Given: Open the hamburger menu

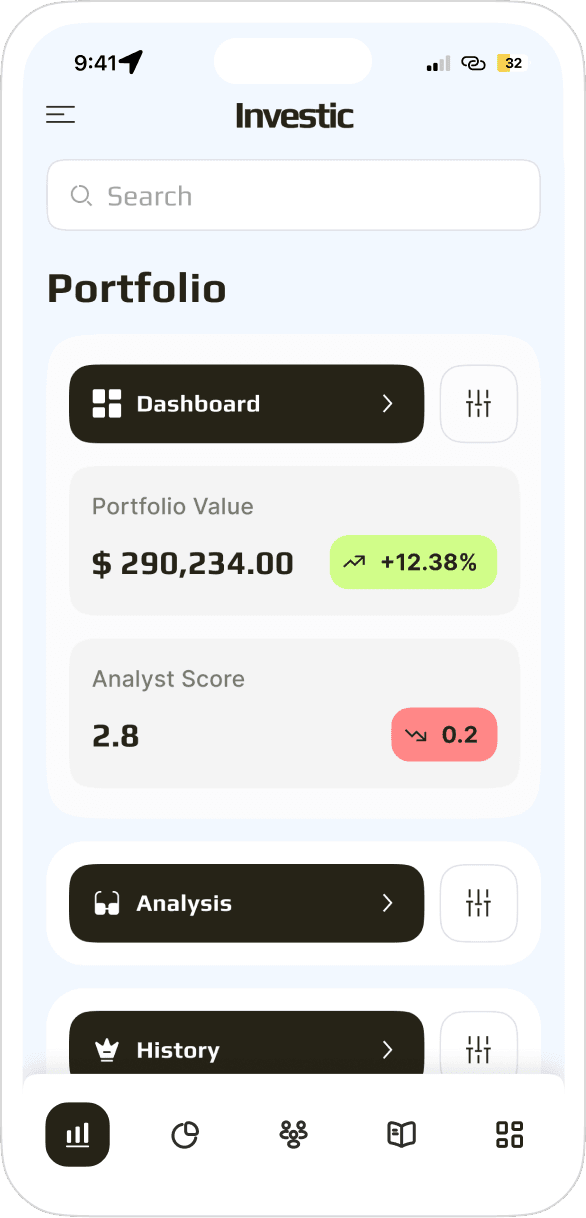Looking at the screenshot, I should [x=61, y=115].
